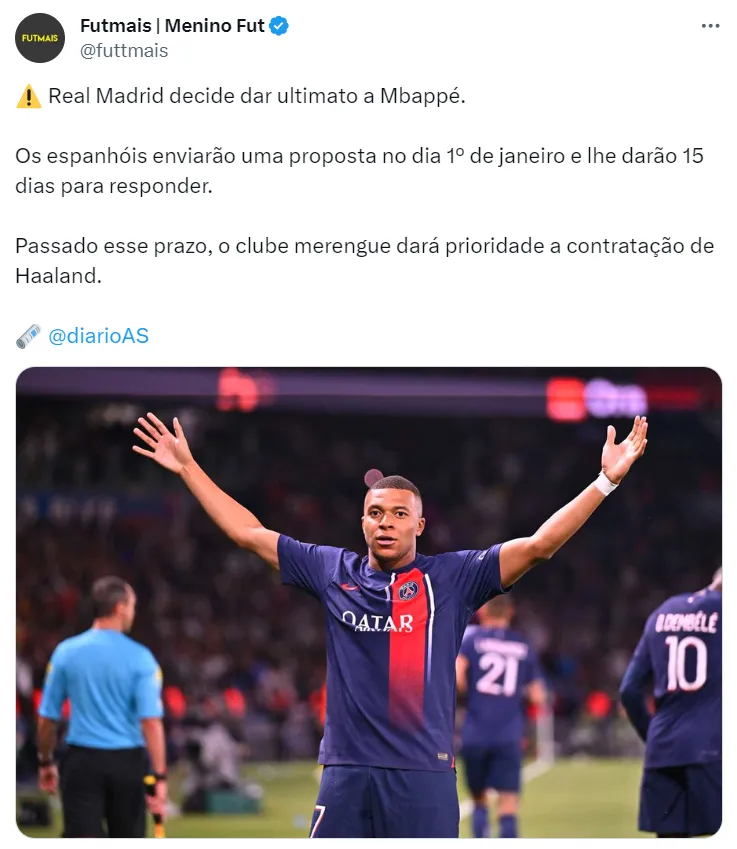The width and height of the screenshot is (737, 849).
Task: Expand the Mbappé photo in the tweet
Action: point(368,602)
